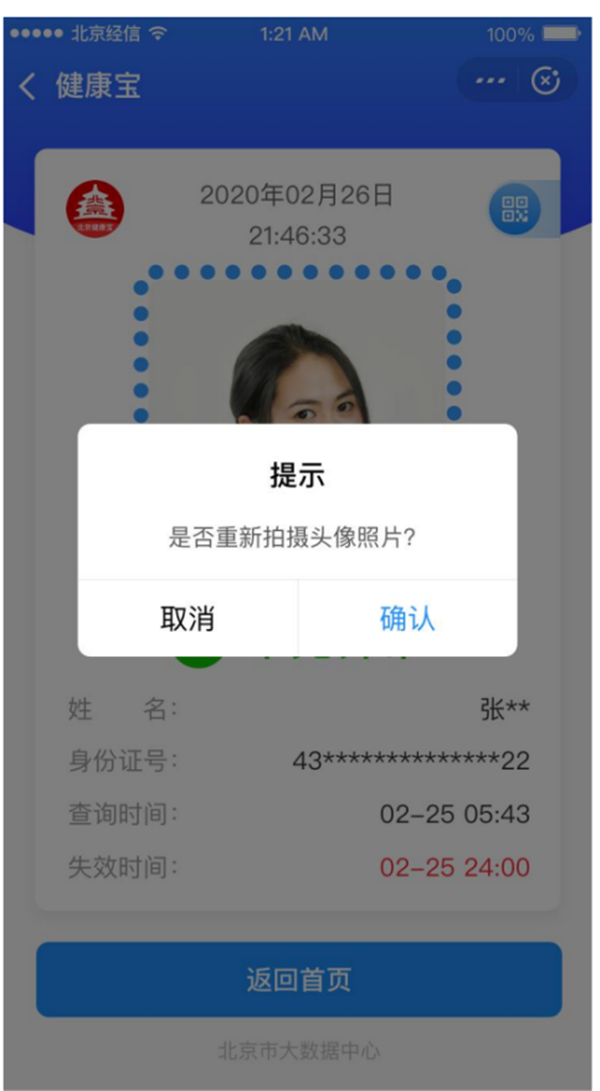This screenshot has width=600, height=1091.
Task: Close the 健康宝 mini program
Action: [545, 81]
